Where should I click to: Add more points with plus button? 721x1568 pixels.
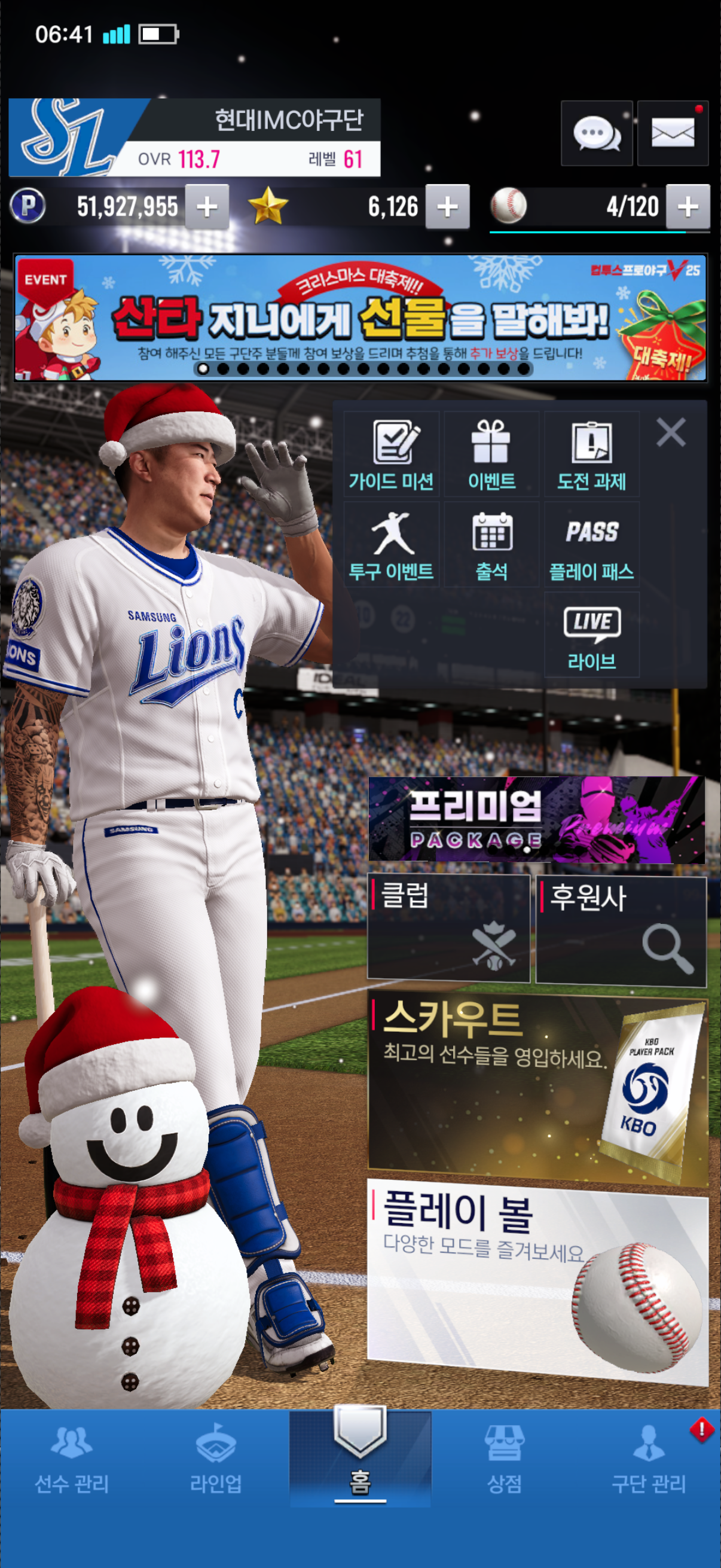[207, 207]
